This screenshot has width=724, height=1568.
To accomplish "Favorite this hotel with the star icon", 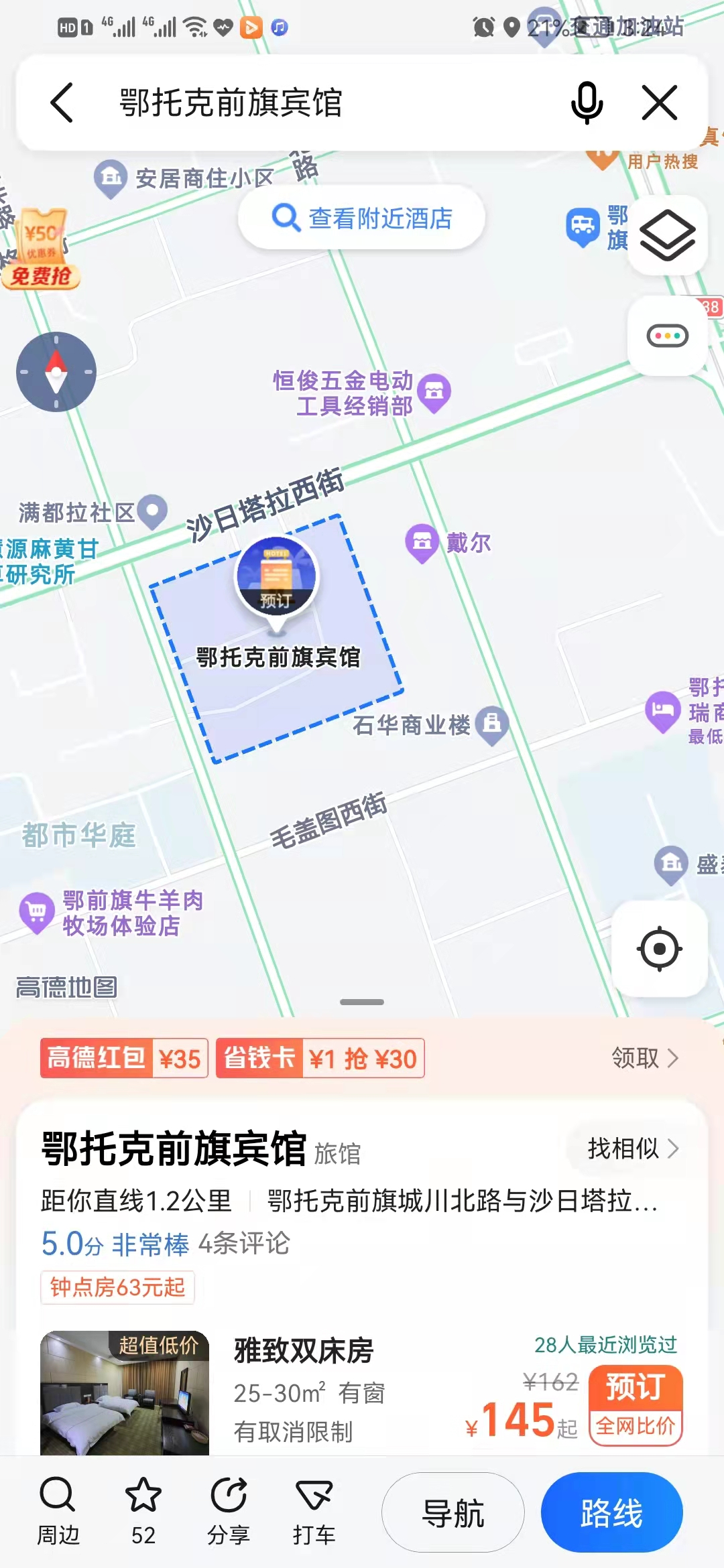I will coord(143,1512).
